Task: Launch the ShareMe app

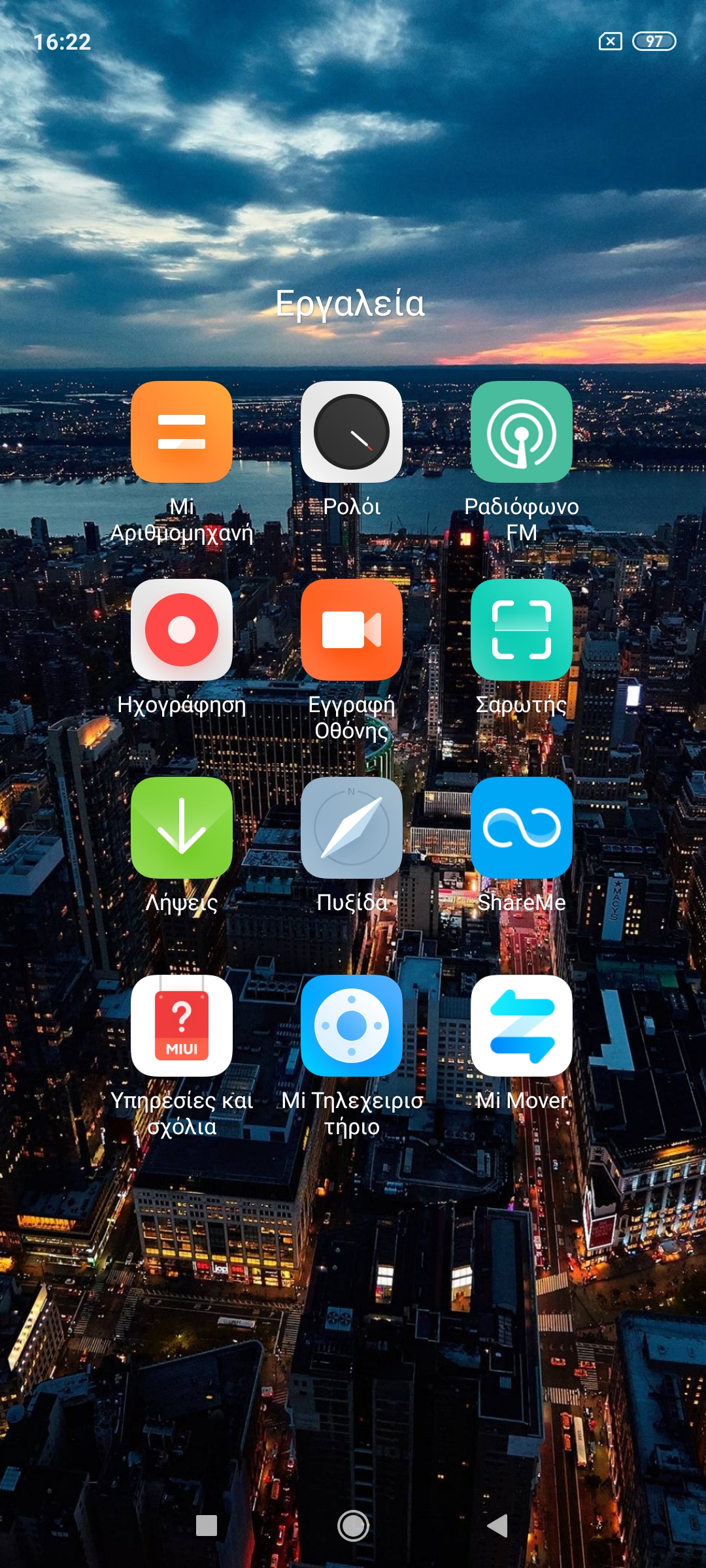Action: (522, 828)
